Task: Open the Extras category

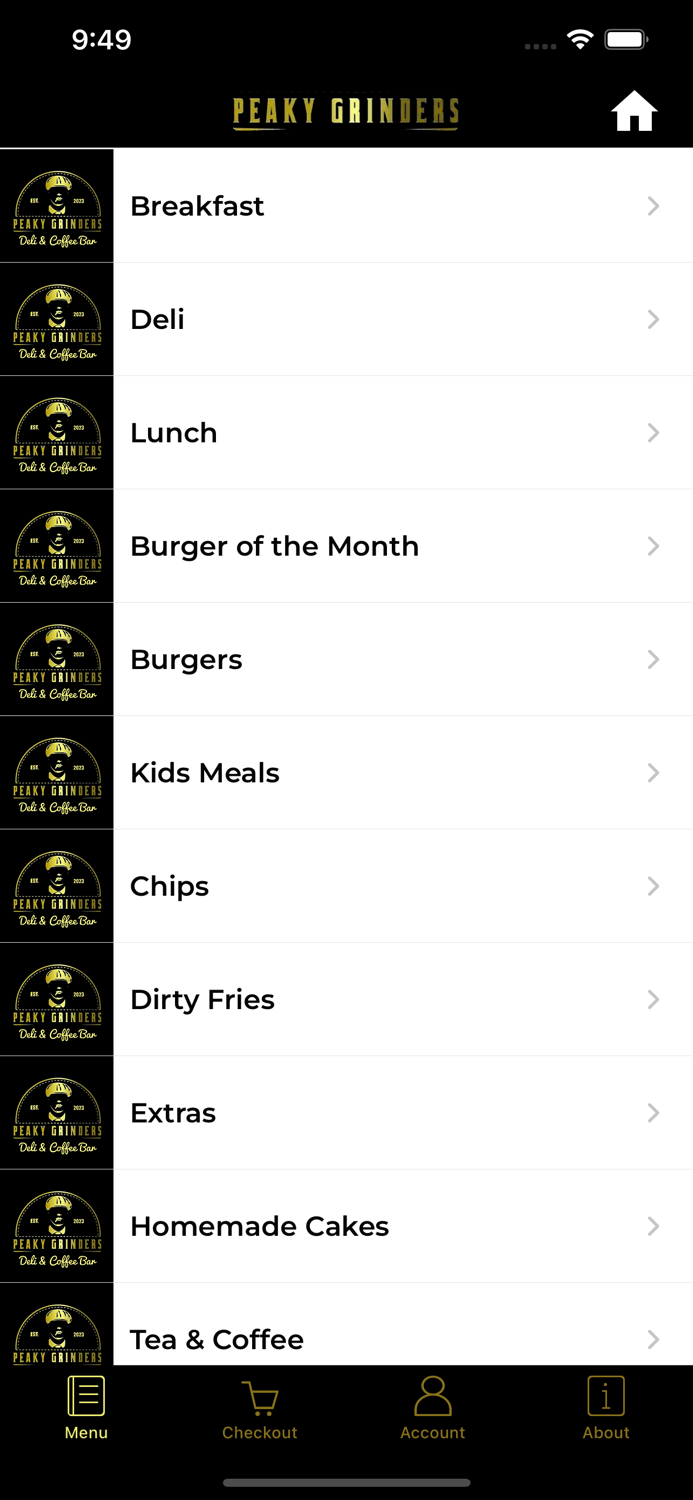Action: [346, 1113]
